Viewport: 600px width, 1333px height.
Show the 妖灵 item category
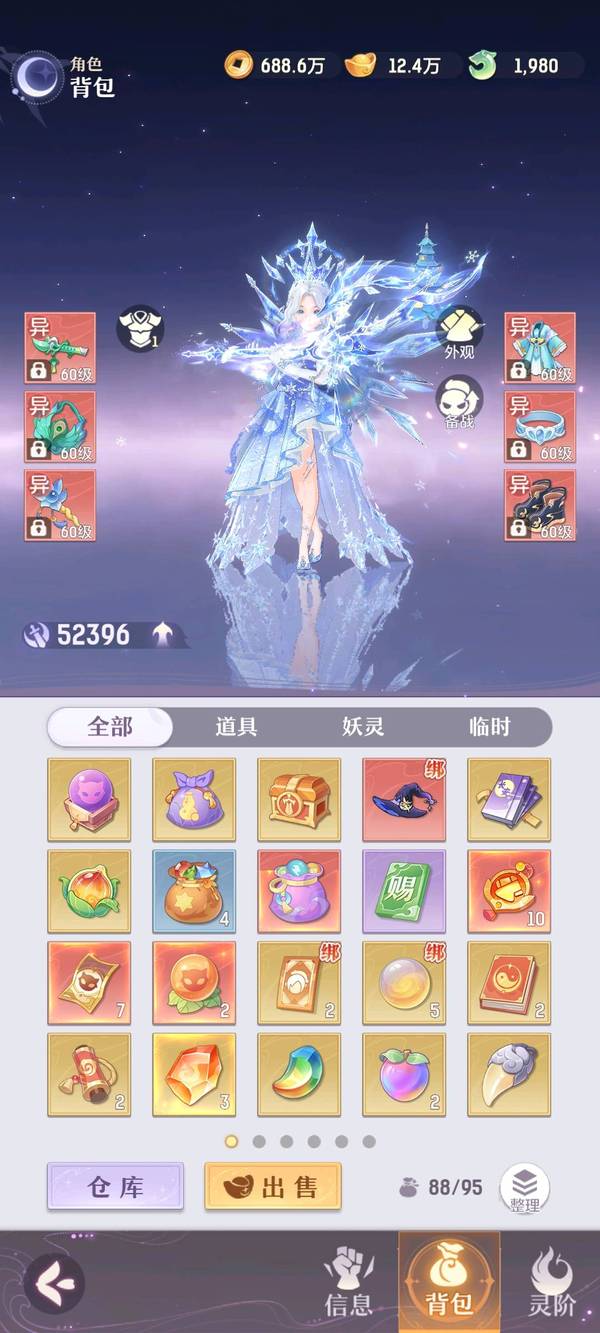pyautogui.click(x=362, y=727)
